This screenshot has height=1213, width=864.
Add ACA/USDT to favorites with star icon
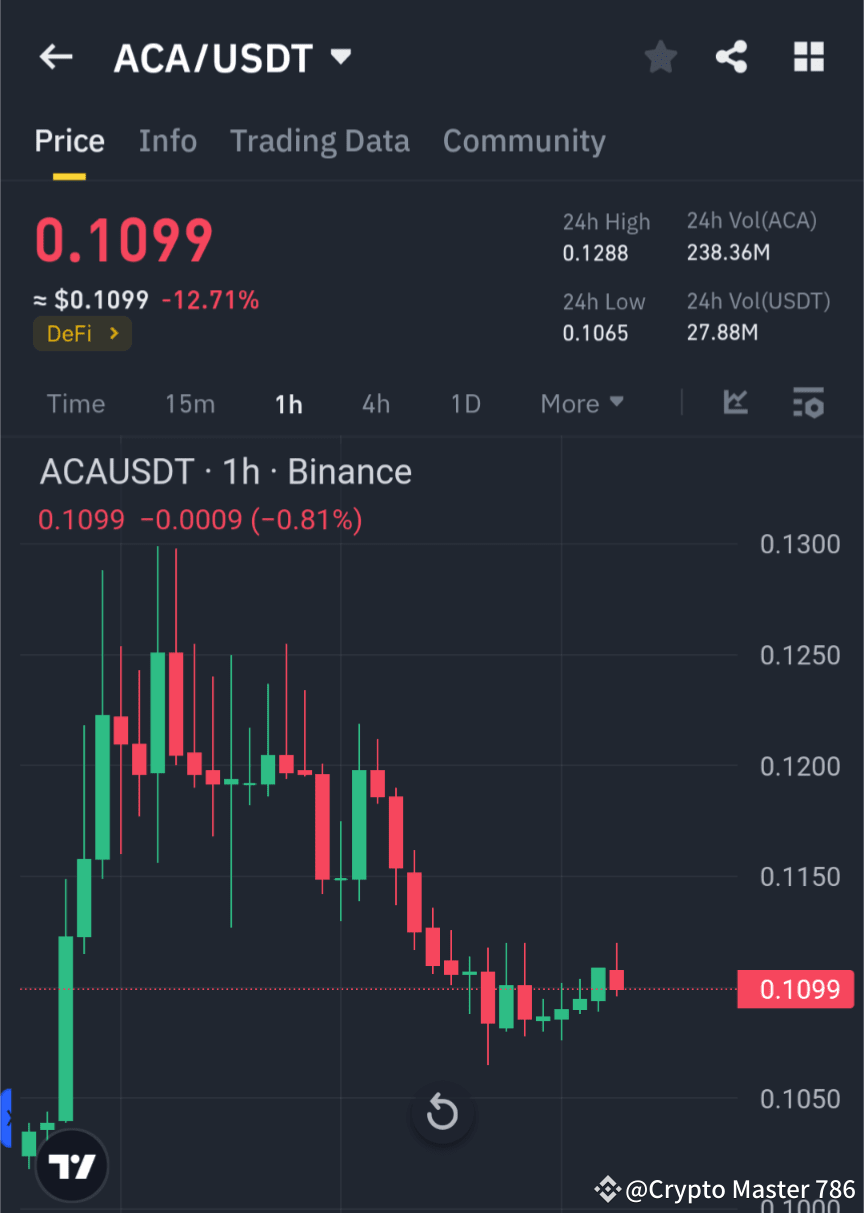tap(660, 57)
